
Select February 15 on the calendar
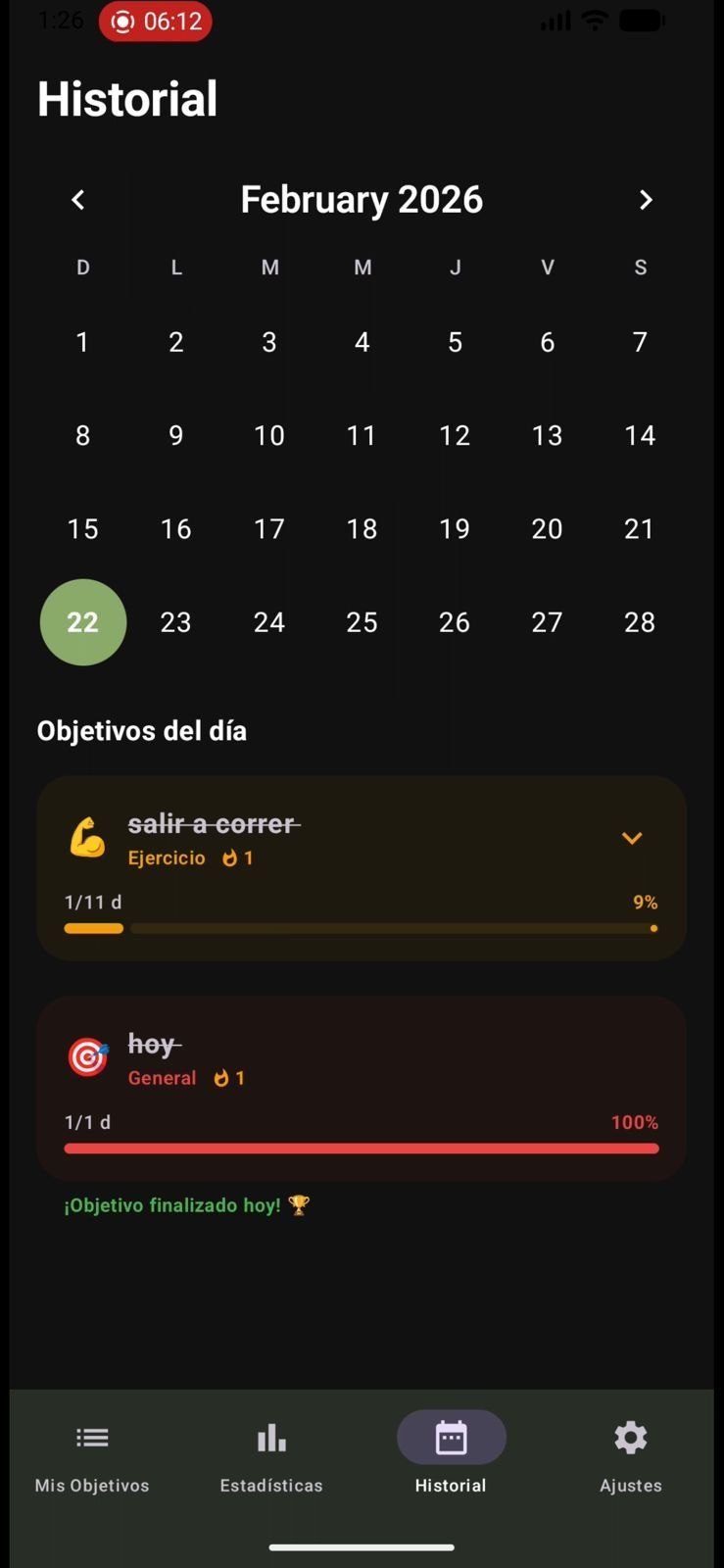(x=83, y=529)
